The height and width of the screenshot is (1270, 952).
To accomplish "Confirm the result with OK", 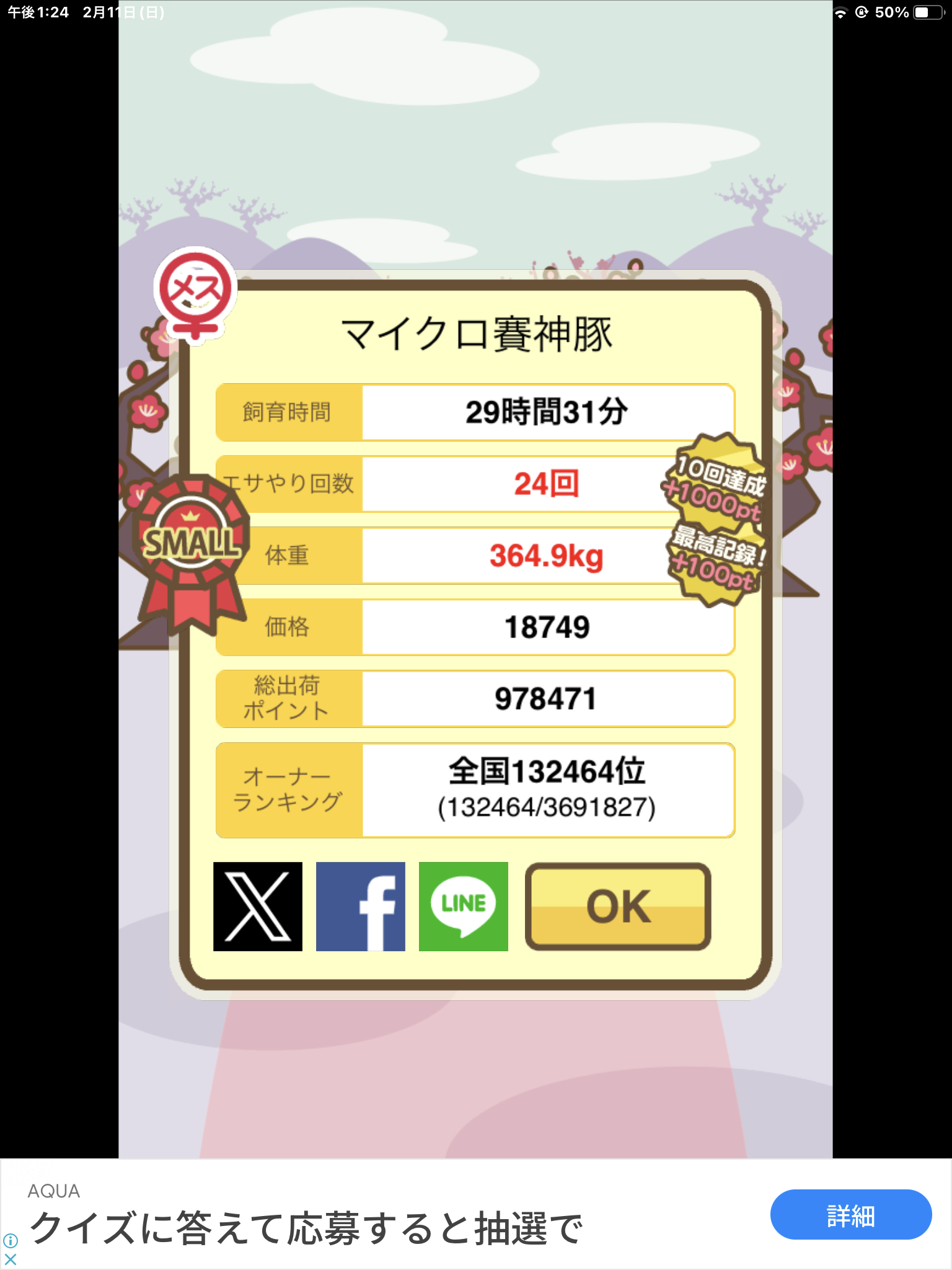I will click(x=618, y=906).
